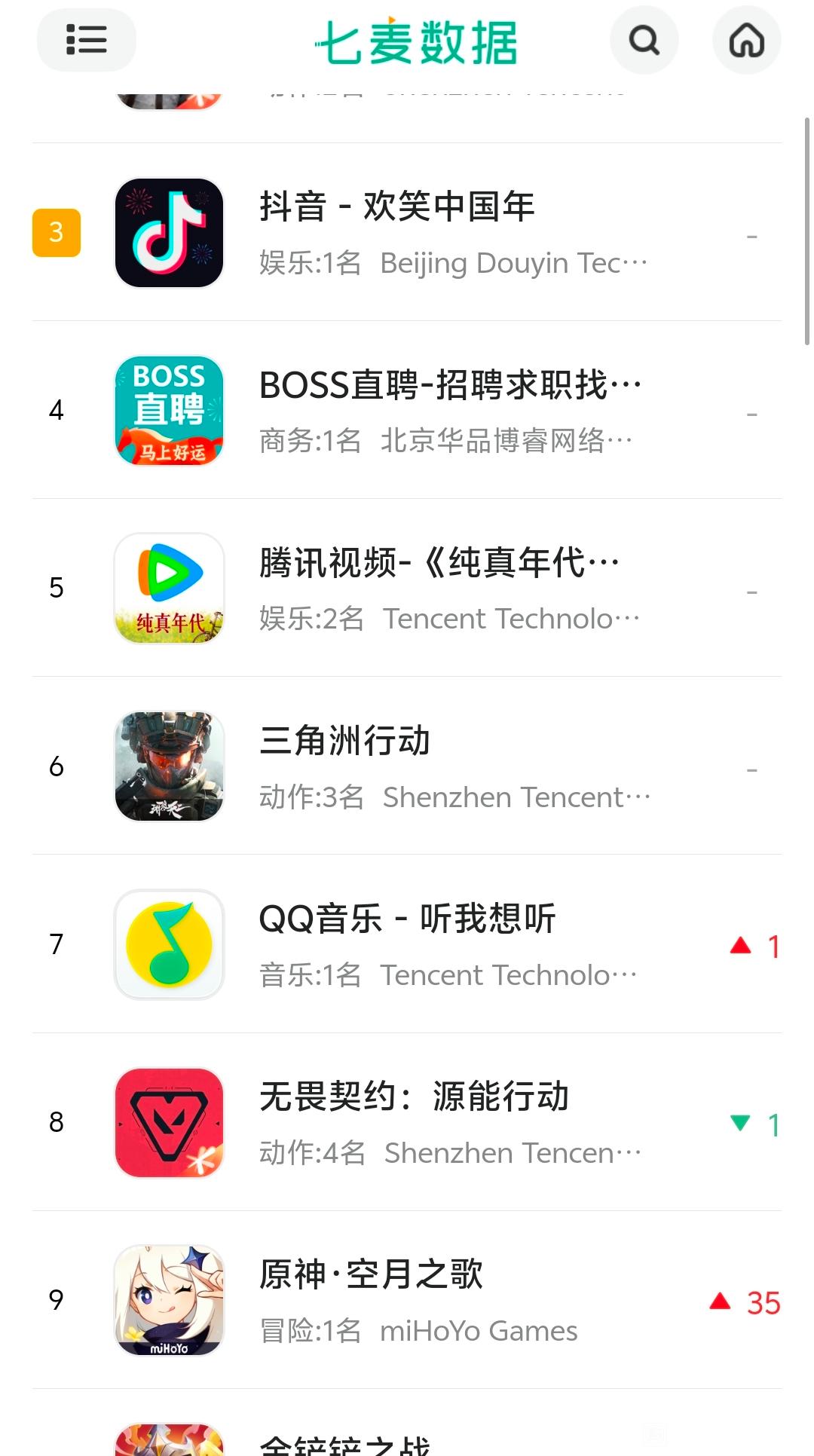Open 原神·空月之歌 app page
Viewport: 814px width, 1456px height.
[371, 1274]
